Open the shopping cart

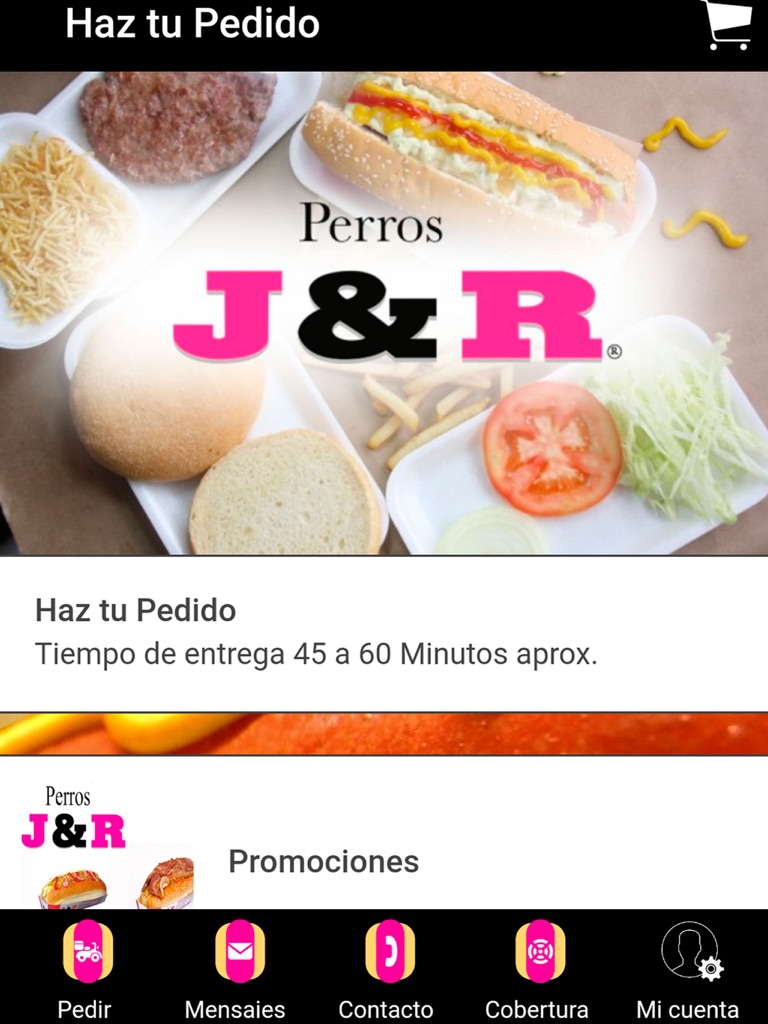[729, 25]
